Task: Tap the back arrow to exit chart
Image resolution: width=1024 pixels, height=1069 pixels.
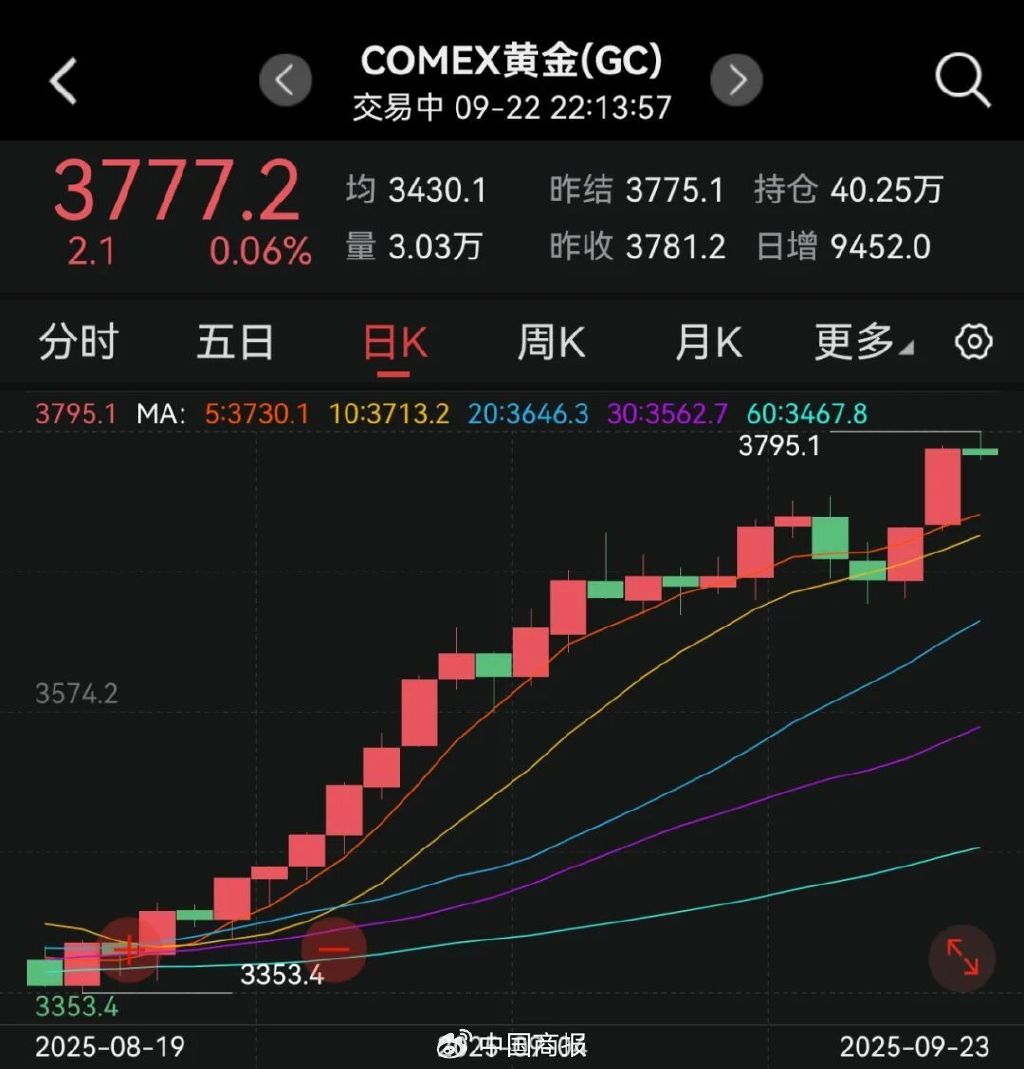Action: point(63,81)
